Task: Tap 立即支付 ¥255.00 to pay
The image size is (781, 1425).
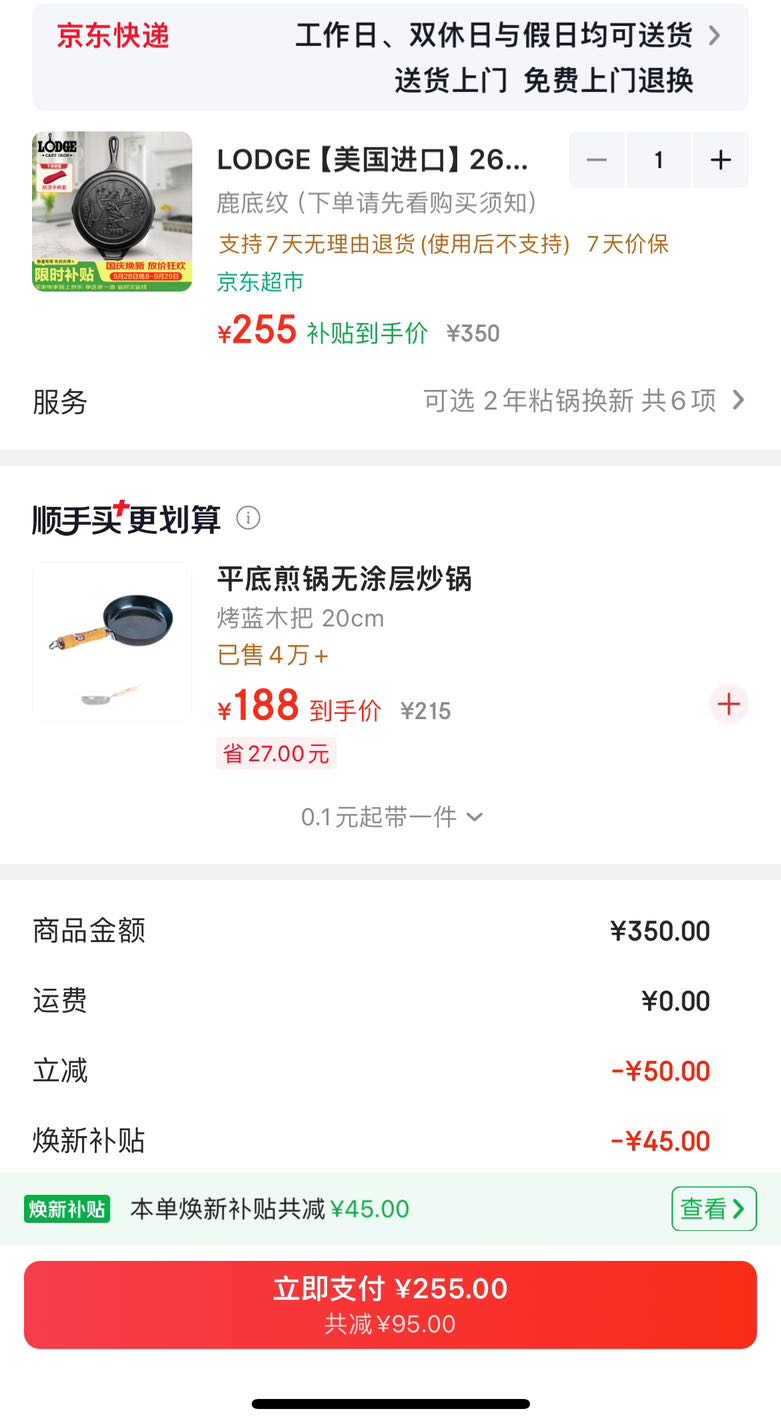Action: click(x=390, y=1305)
